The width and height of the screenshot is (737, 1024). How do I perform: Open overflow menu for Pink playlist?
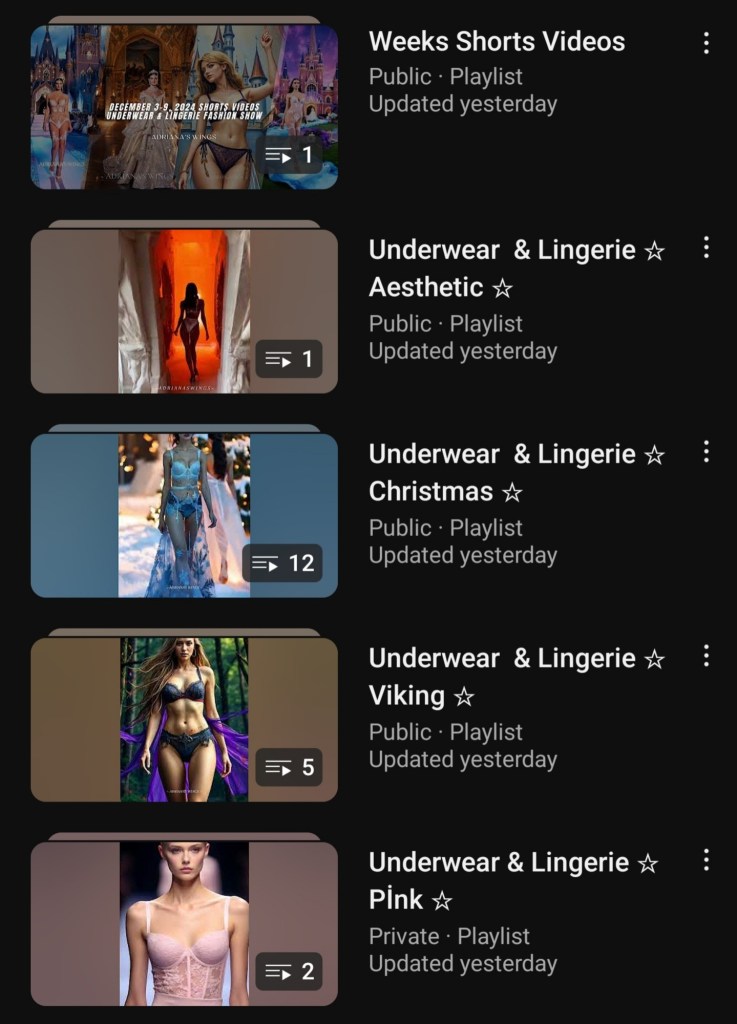706,860
